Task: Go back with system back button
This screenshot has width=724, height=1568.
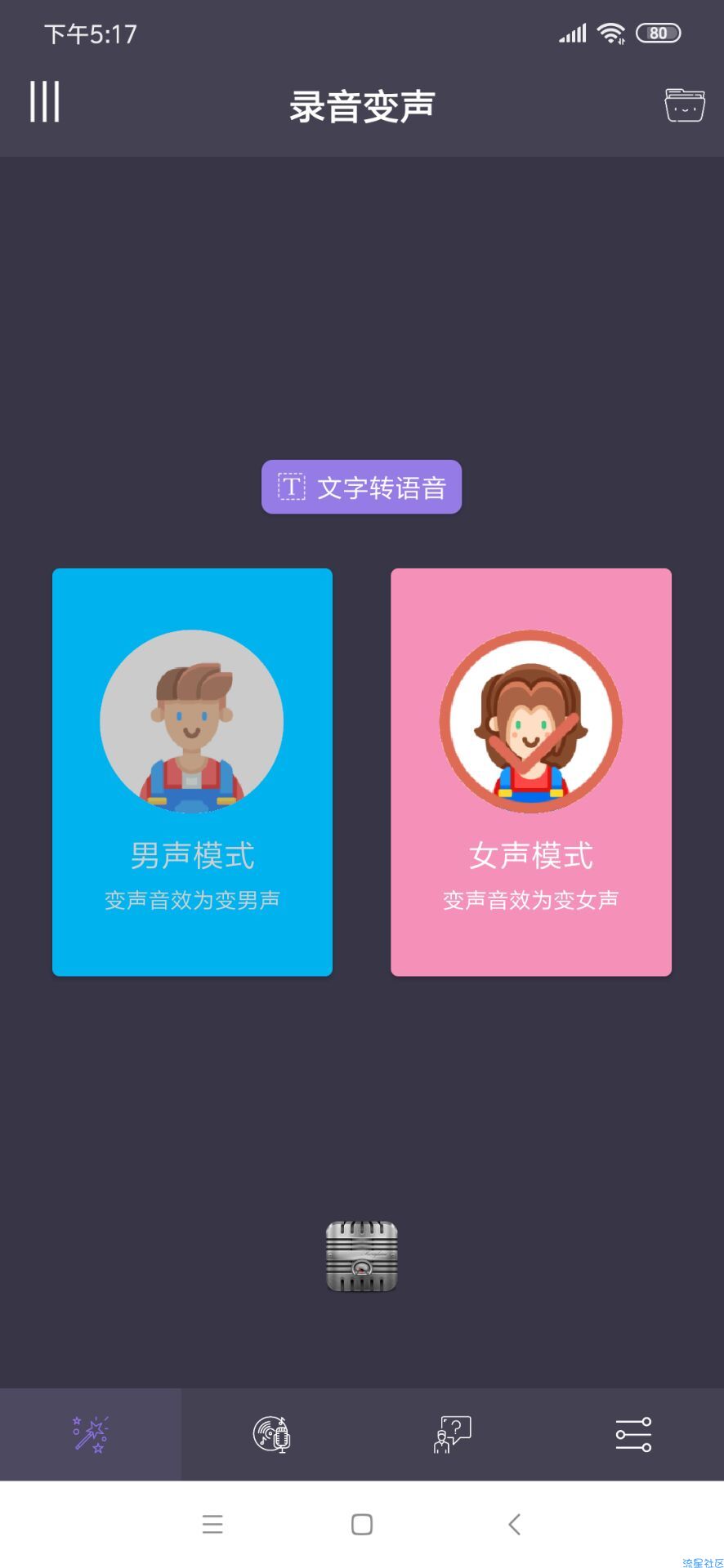Action: click(x=514, y=1524)
